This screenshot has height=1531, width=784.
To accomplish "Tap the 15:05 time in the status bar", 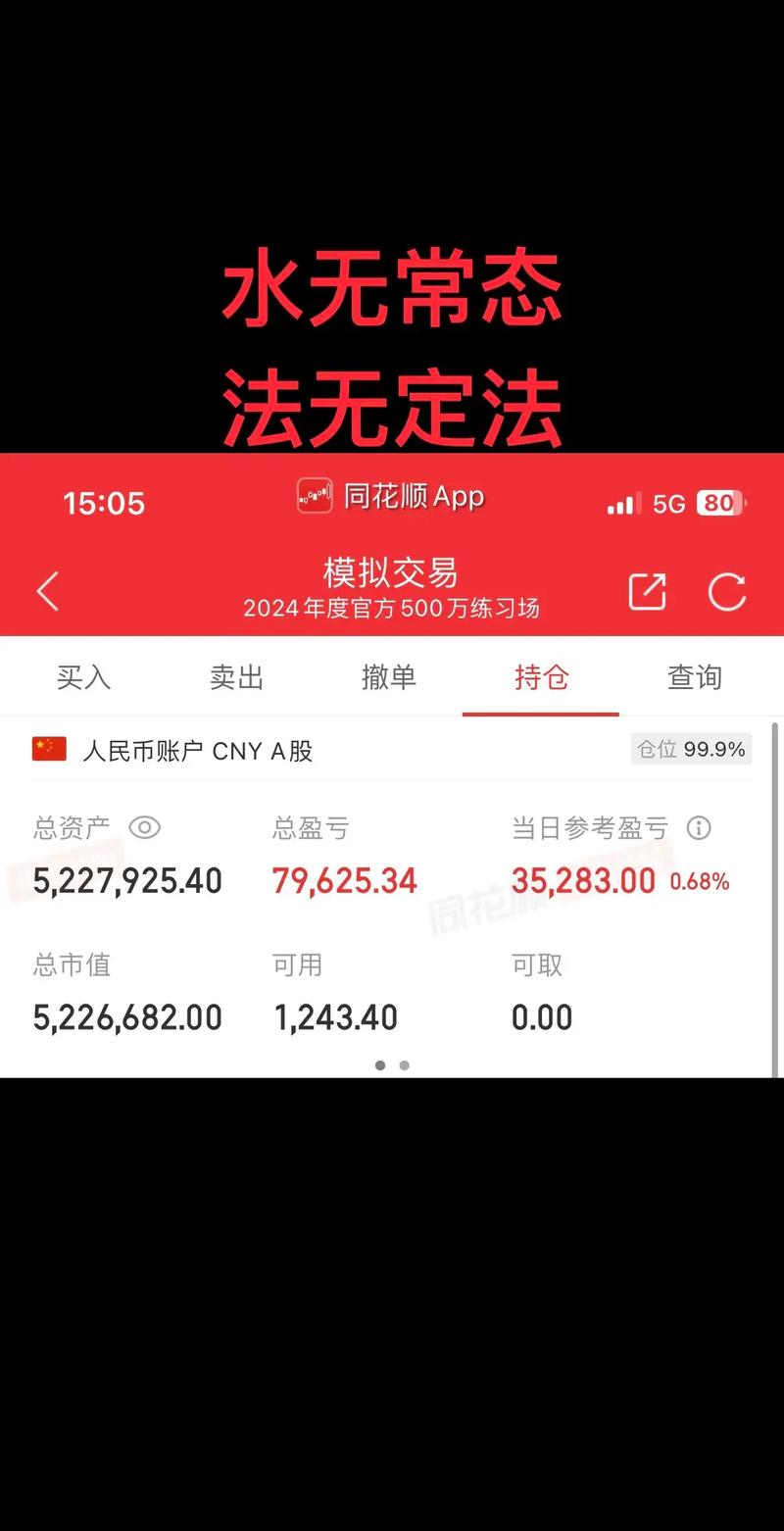I will [104, 503].
